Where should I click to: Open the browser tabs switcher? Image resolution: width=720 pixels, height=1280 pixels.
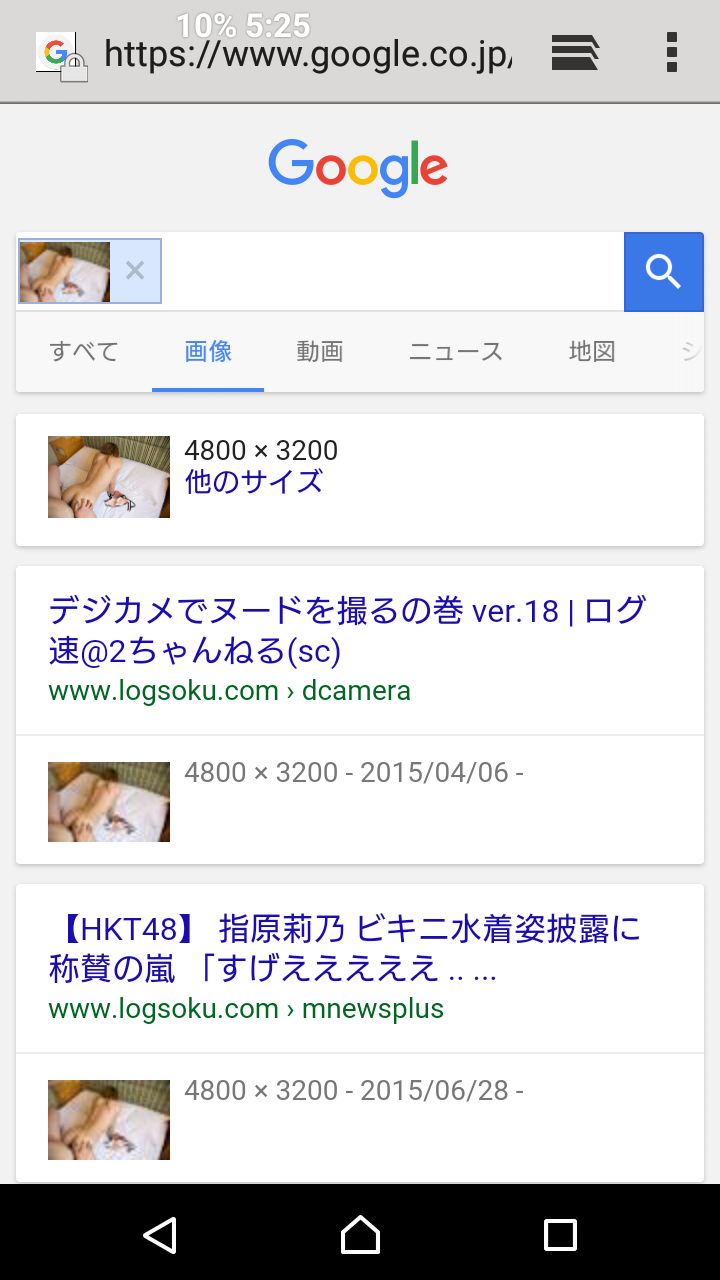(x=575, y=52)
